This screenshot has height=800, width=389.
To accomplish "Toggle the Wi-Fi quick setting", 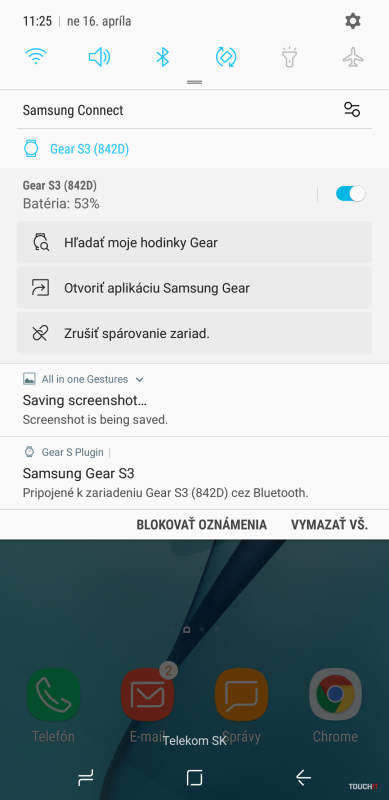I will click(36, 57).
